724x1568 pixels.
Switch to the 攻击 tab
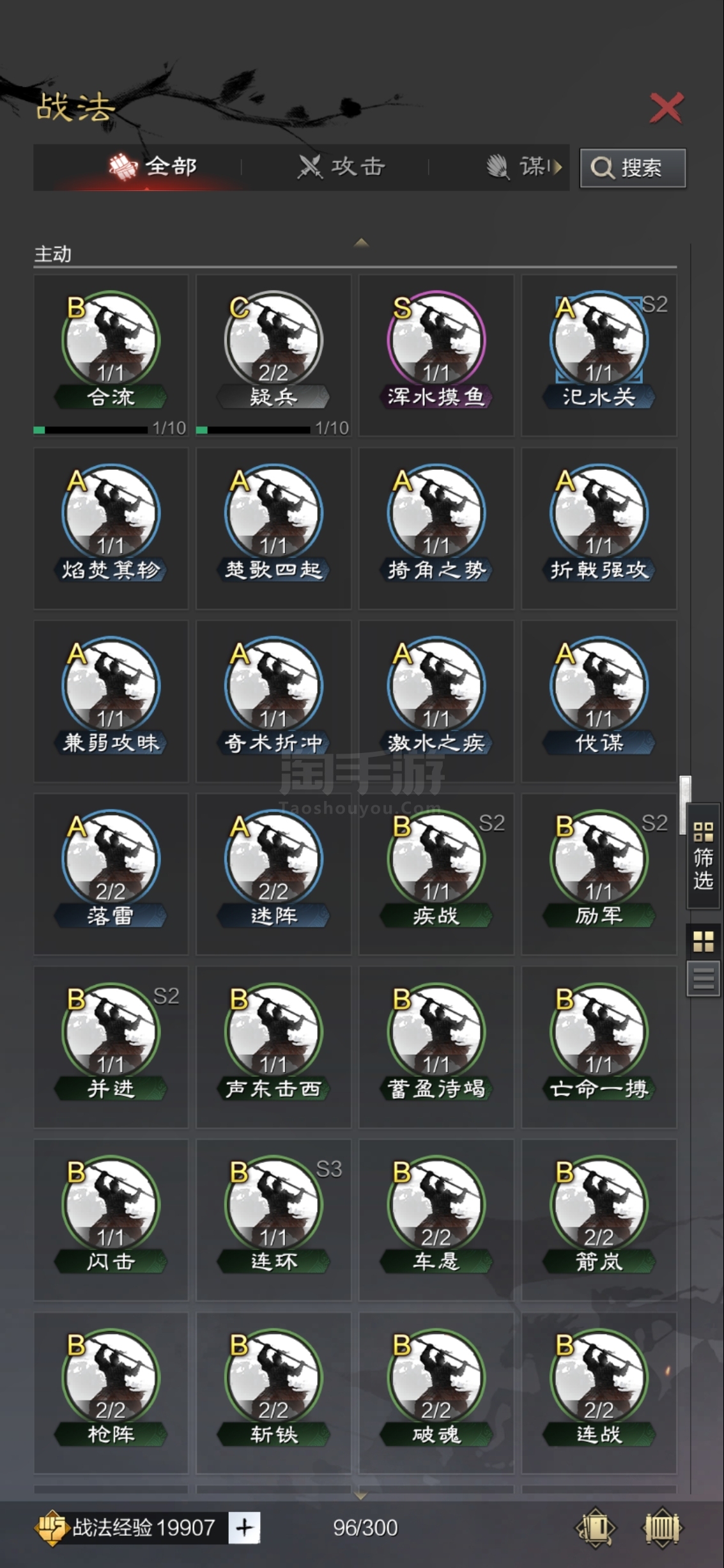(x=341, y=167)
